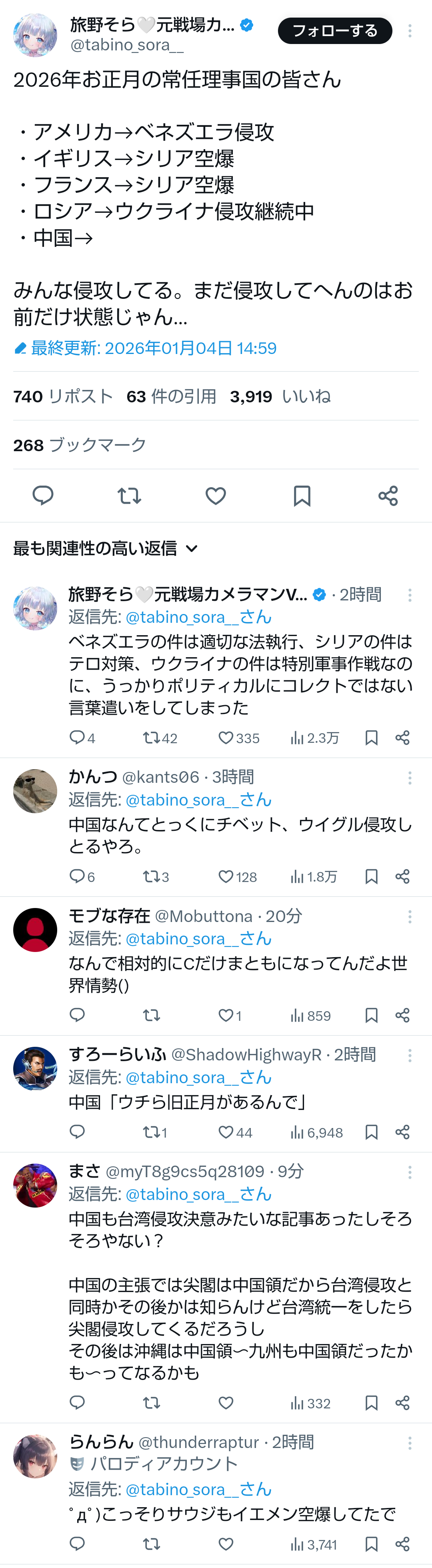The image size is (432, 1568).
Task: Open overflow menu on すろーらいふ's reply
Action: pyautogui.click(x=410, y=1056)
